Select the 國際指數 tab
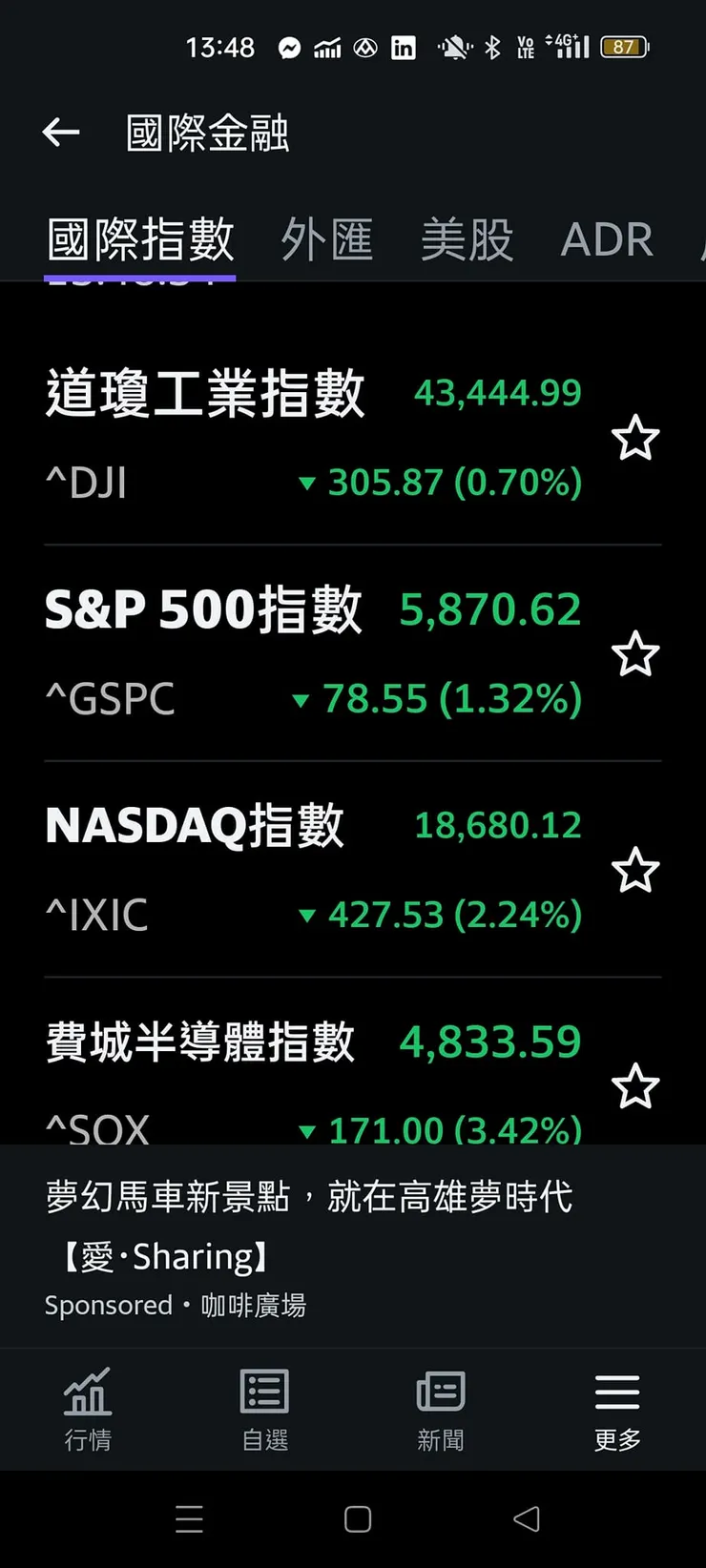 [140, 239]
